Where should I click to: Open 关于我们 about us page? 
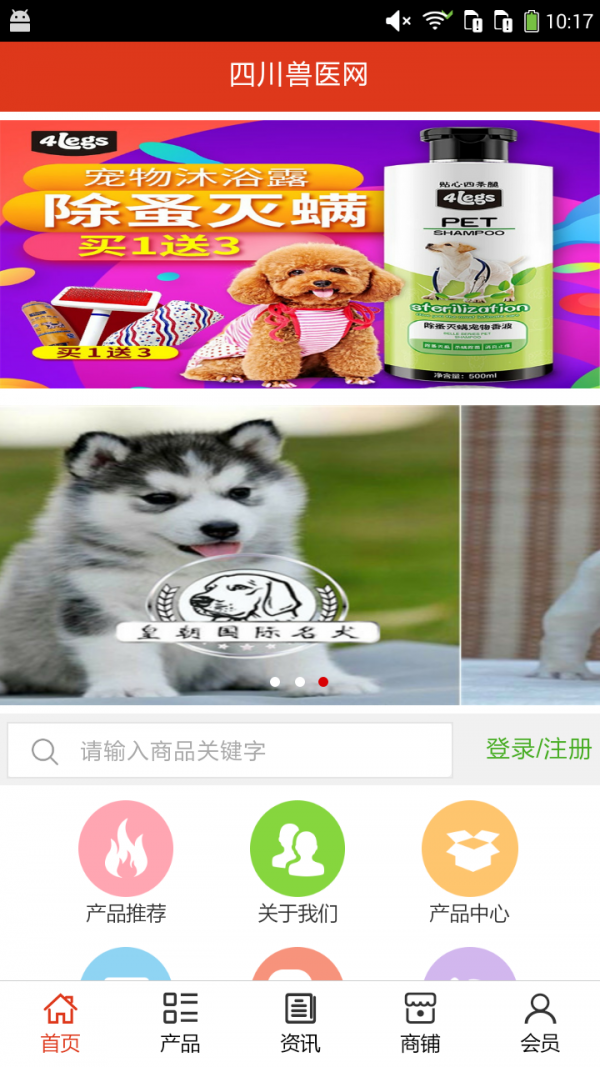click(298, 861)
